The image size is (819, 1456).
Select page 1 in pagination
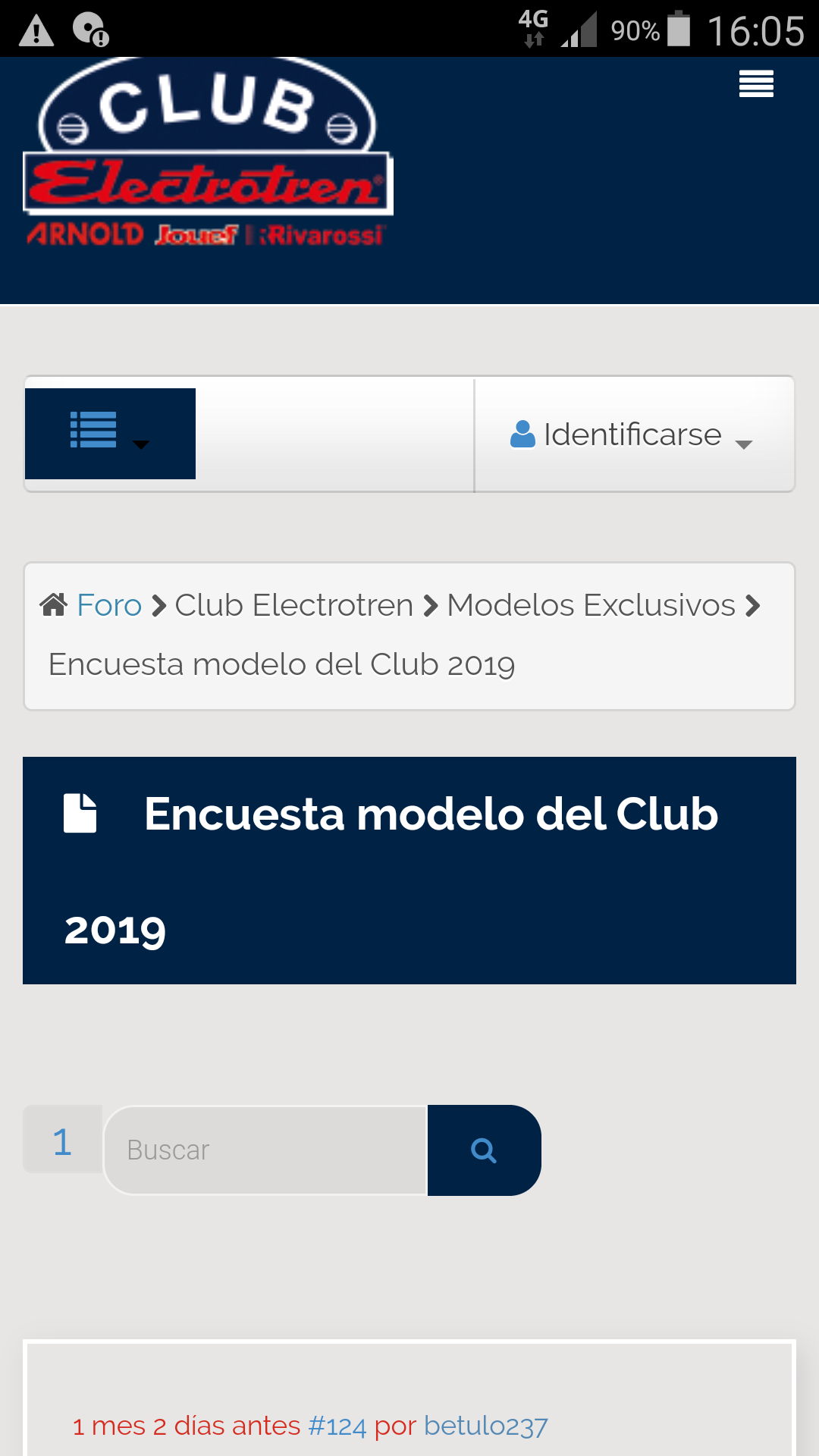pyautogui.click(x=63, y=1140)
